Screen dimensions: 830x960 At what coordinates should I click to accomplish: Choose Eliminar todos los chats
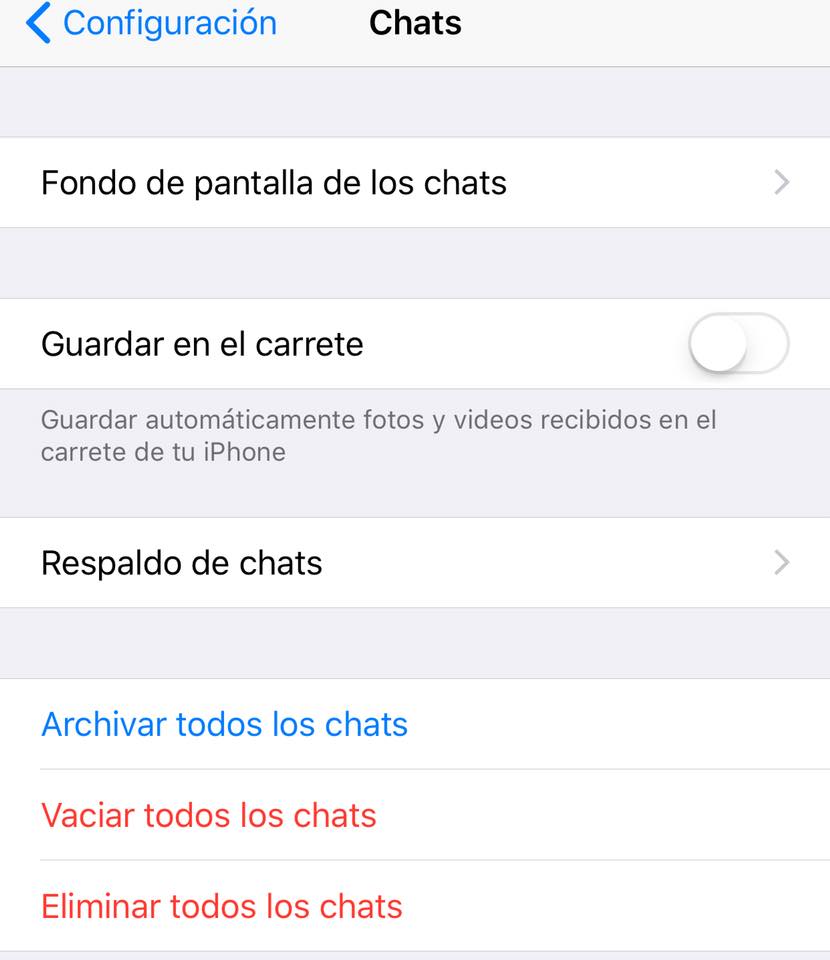point(221,906)
